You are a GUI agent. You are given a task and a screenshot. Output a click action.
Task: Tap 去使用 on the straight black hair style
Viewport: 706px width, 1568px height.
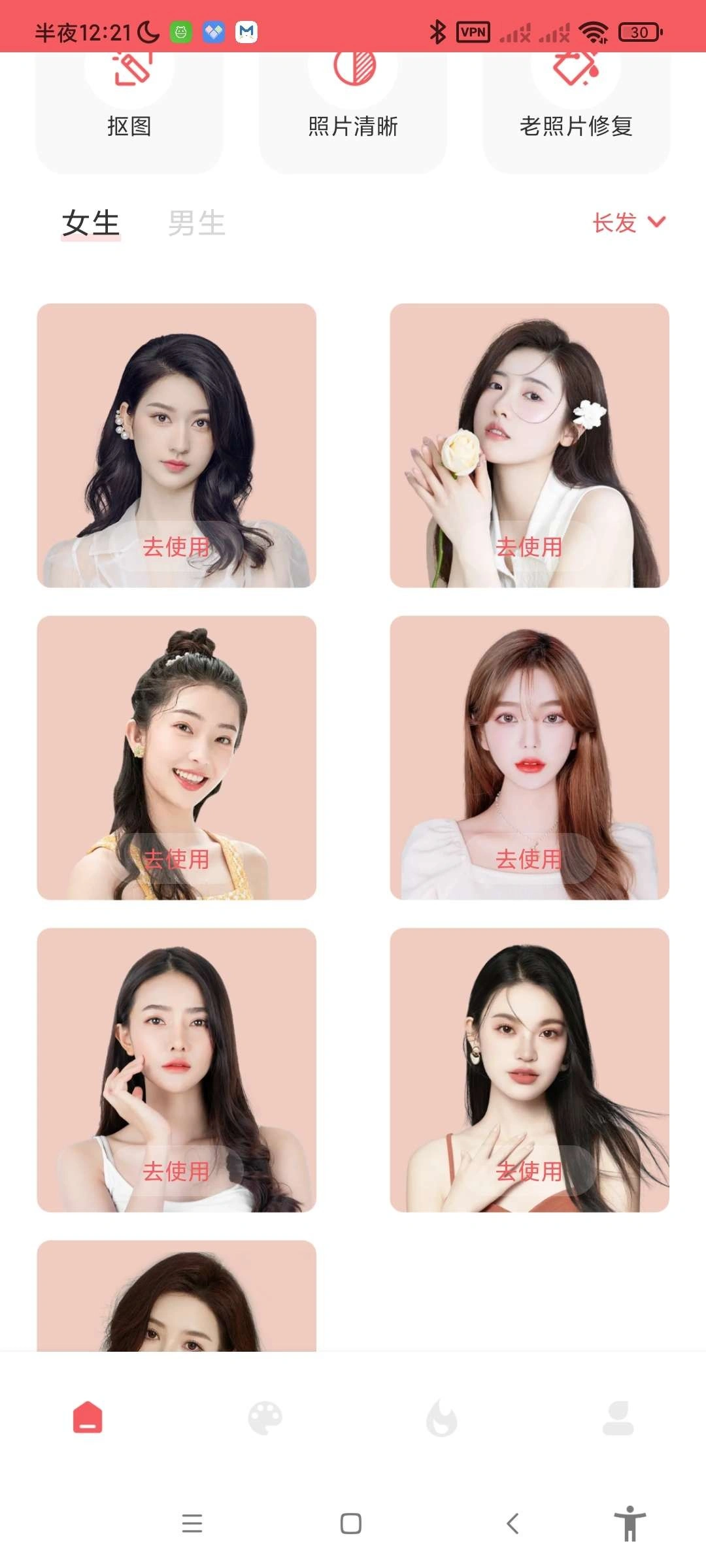click(x=529, y=1171)
